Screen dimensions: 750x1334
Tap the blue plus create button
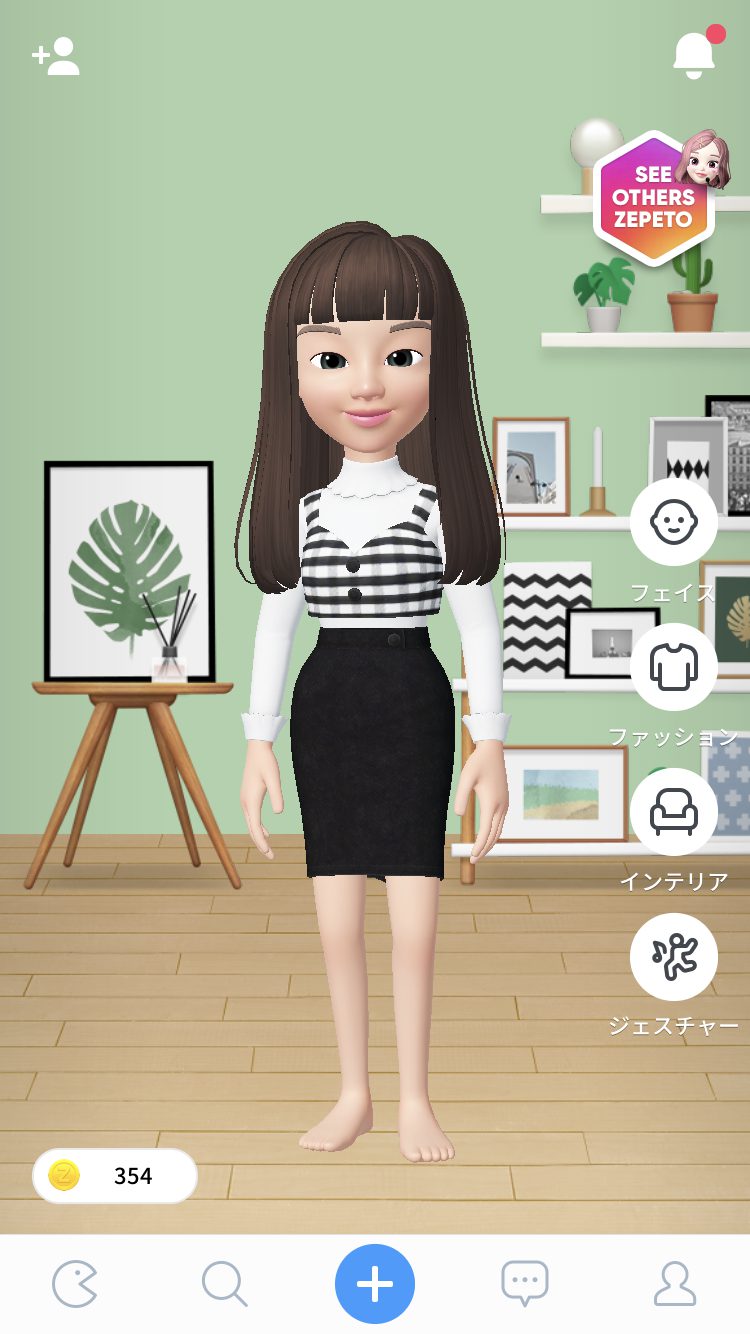click(375, 1284)
